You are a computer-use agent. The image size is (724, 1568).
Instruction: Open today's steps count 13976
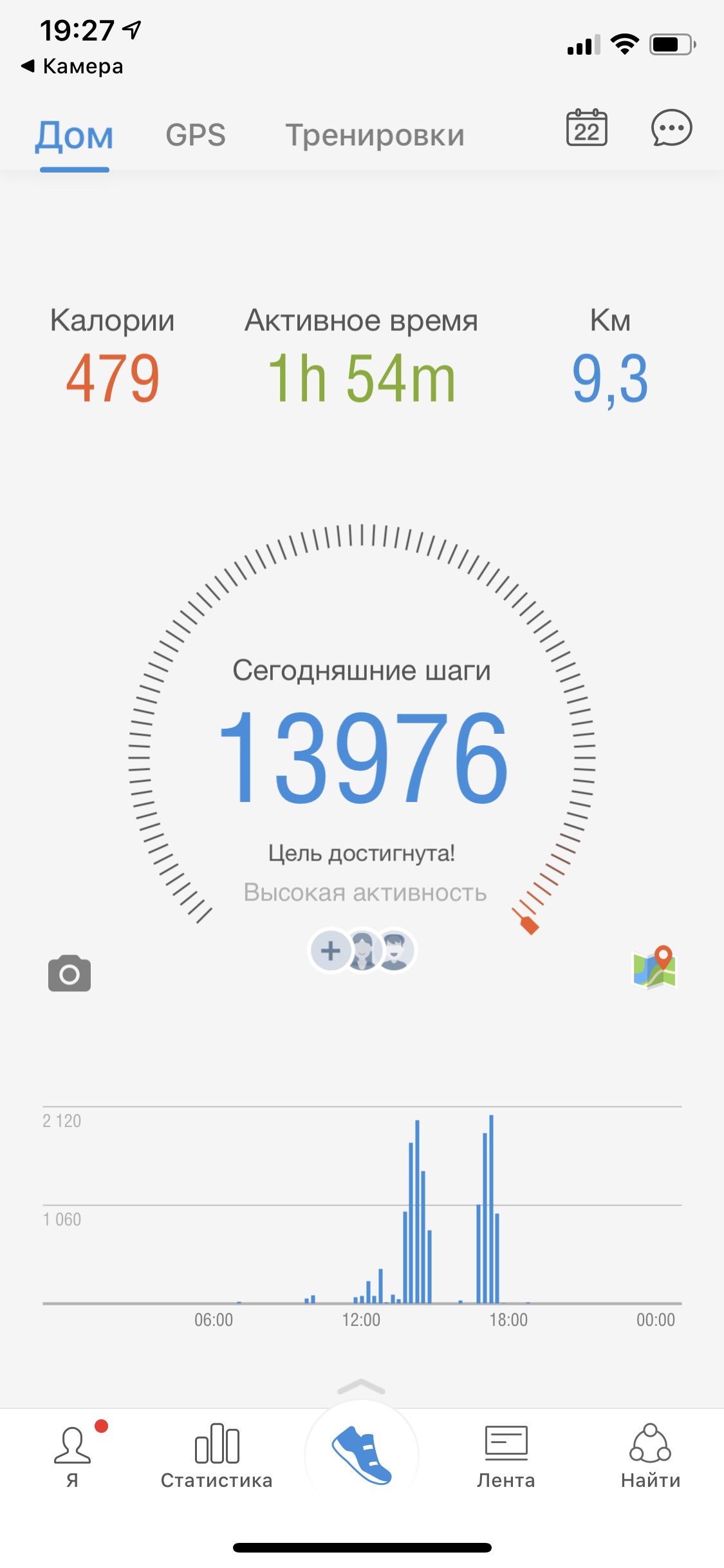364,757
